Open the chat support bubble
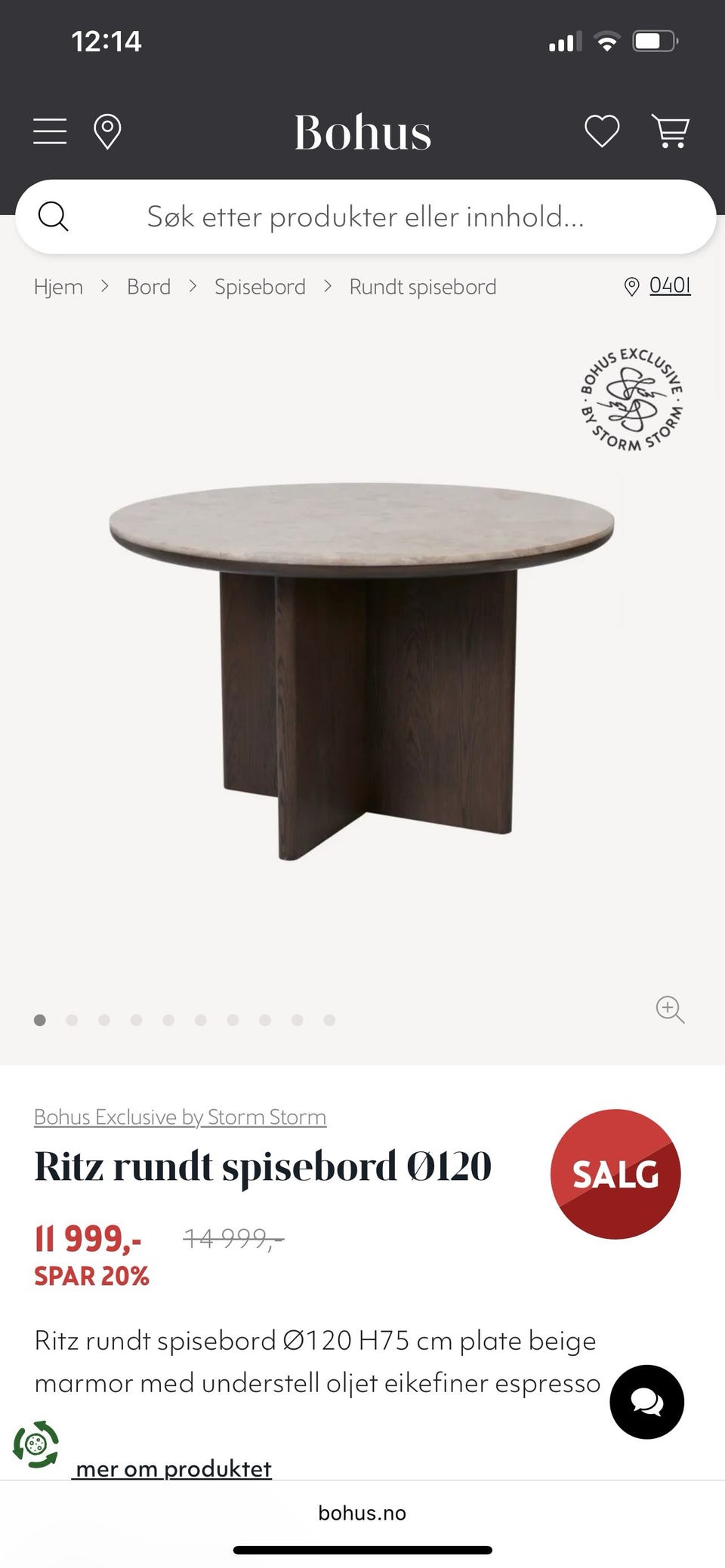The height and width of the screenshot is (1568, 725). point(646,1402)
